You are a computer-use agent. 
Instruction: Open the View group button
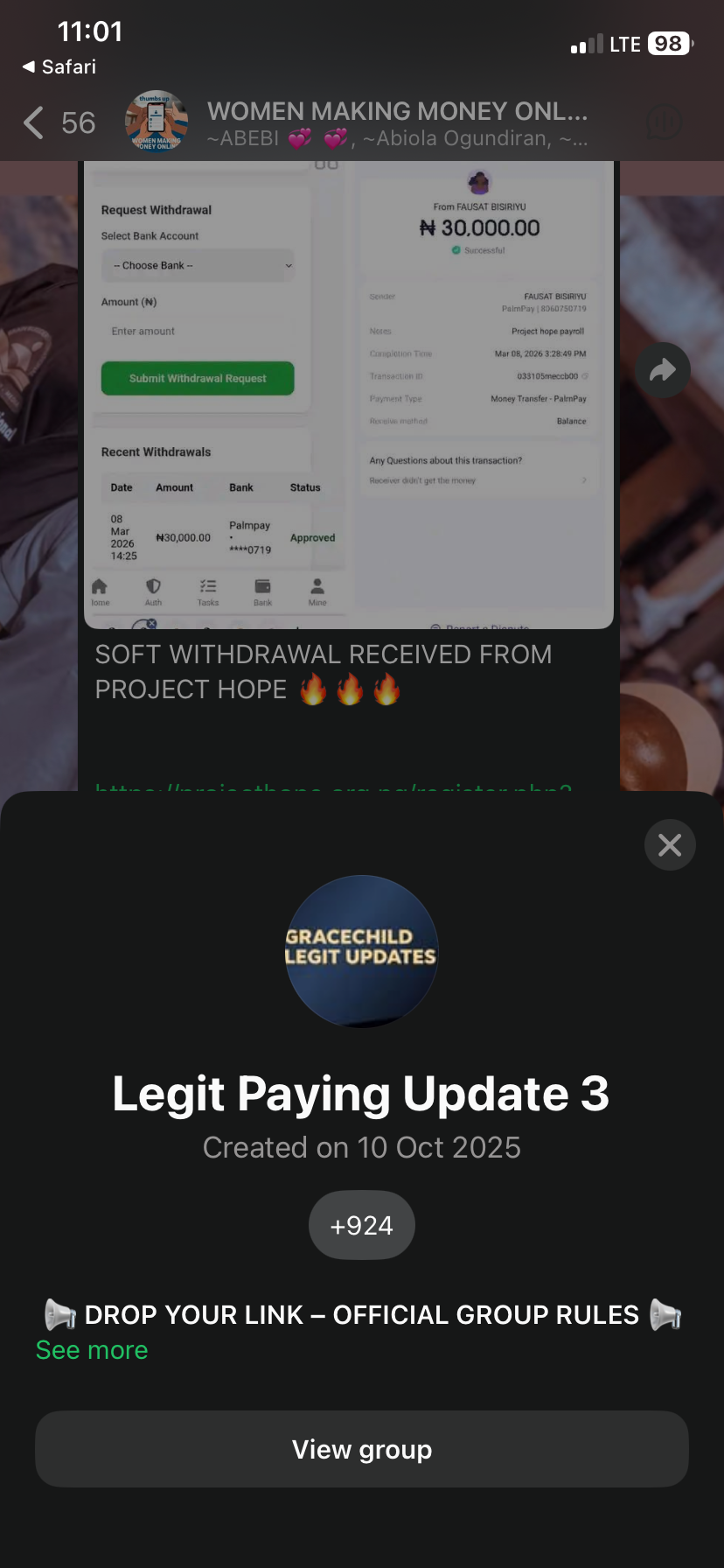coord(362,1449)
